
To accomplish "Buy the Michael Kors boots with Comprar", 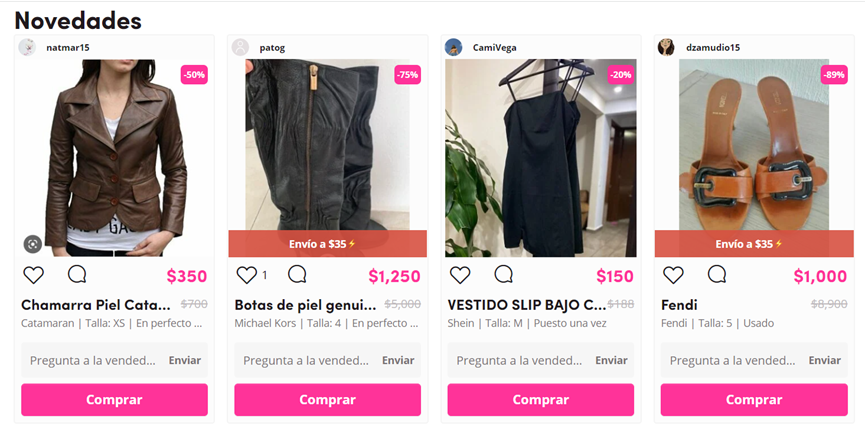I will [x=327, y=399].
